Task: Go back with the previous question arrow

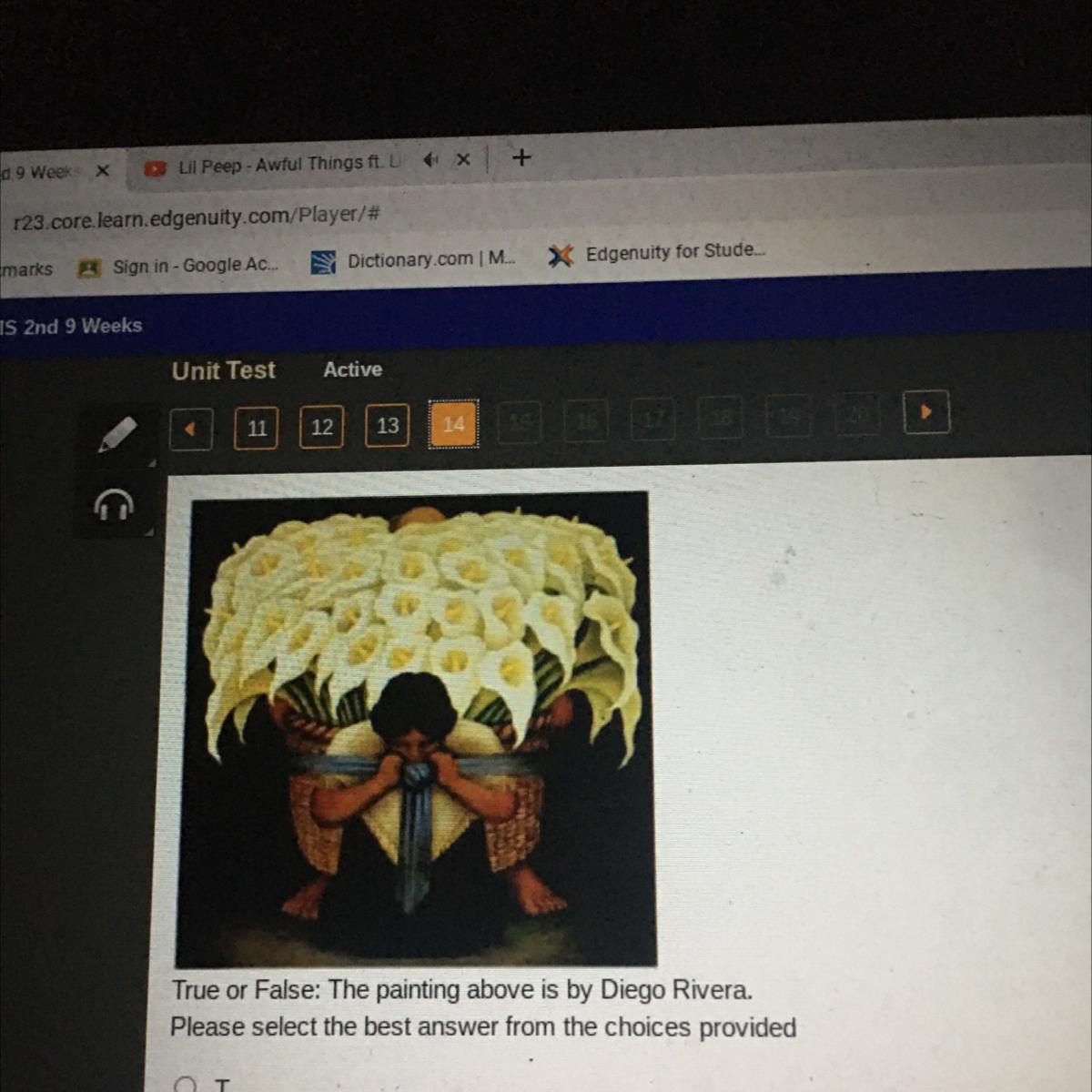Action: 190,429
